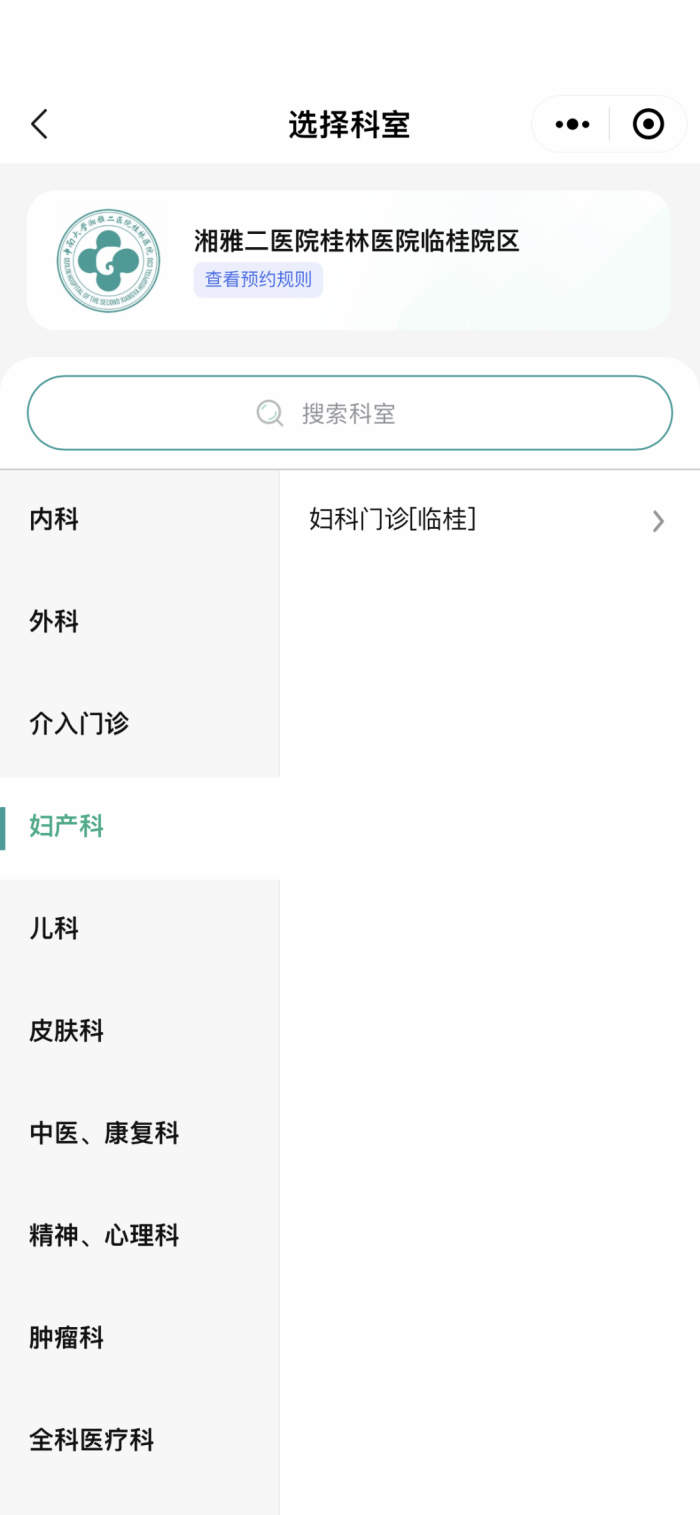Viewport: 700px width, 1515px height.
Task: Select the 全科医疗科 category
Action: point(92,1440)
